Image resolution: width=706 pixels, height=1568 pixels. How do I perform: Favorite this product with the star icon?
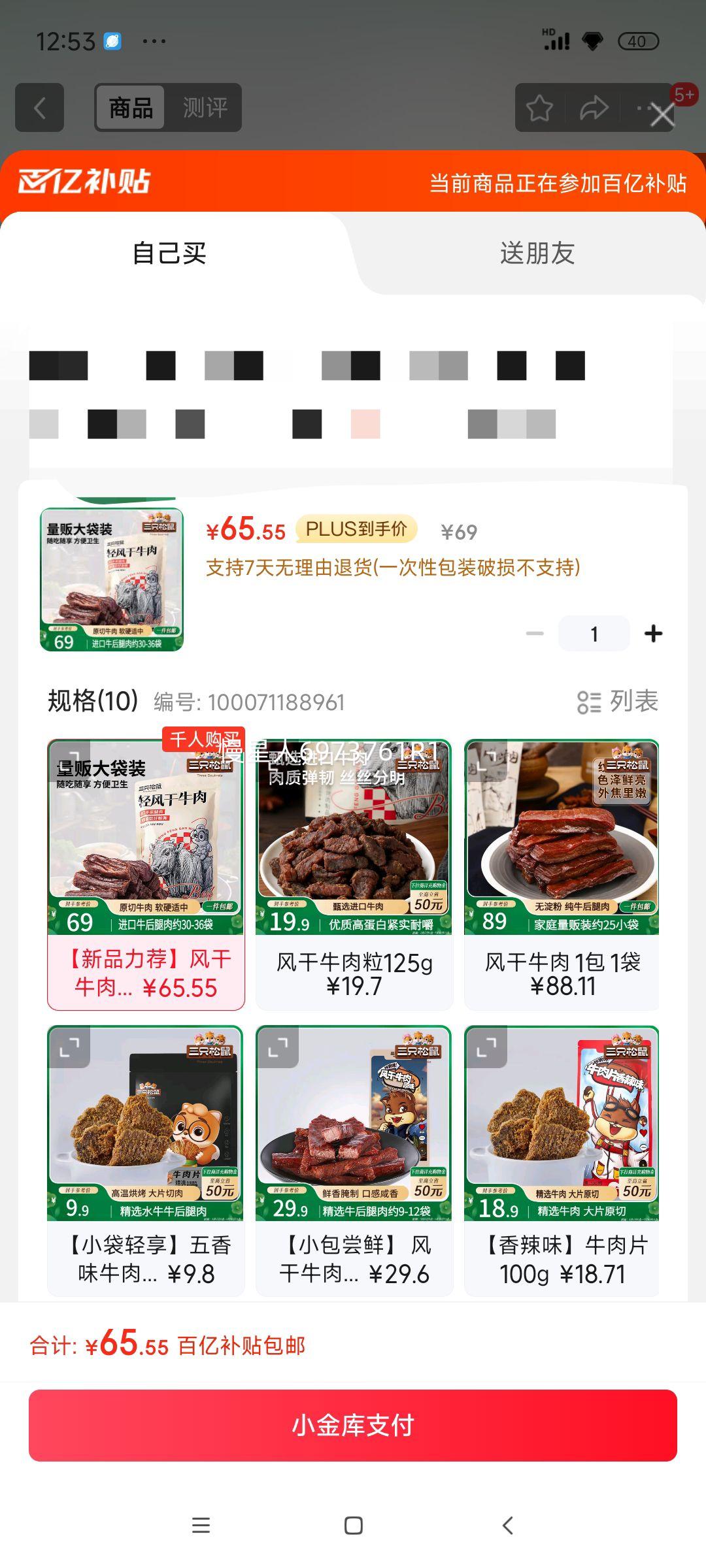coord(539,108)
